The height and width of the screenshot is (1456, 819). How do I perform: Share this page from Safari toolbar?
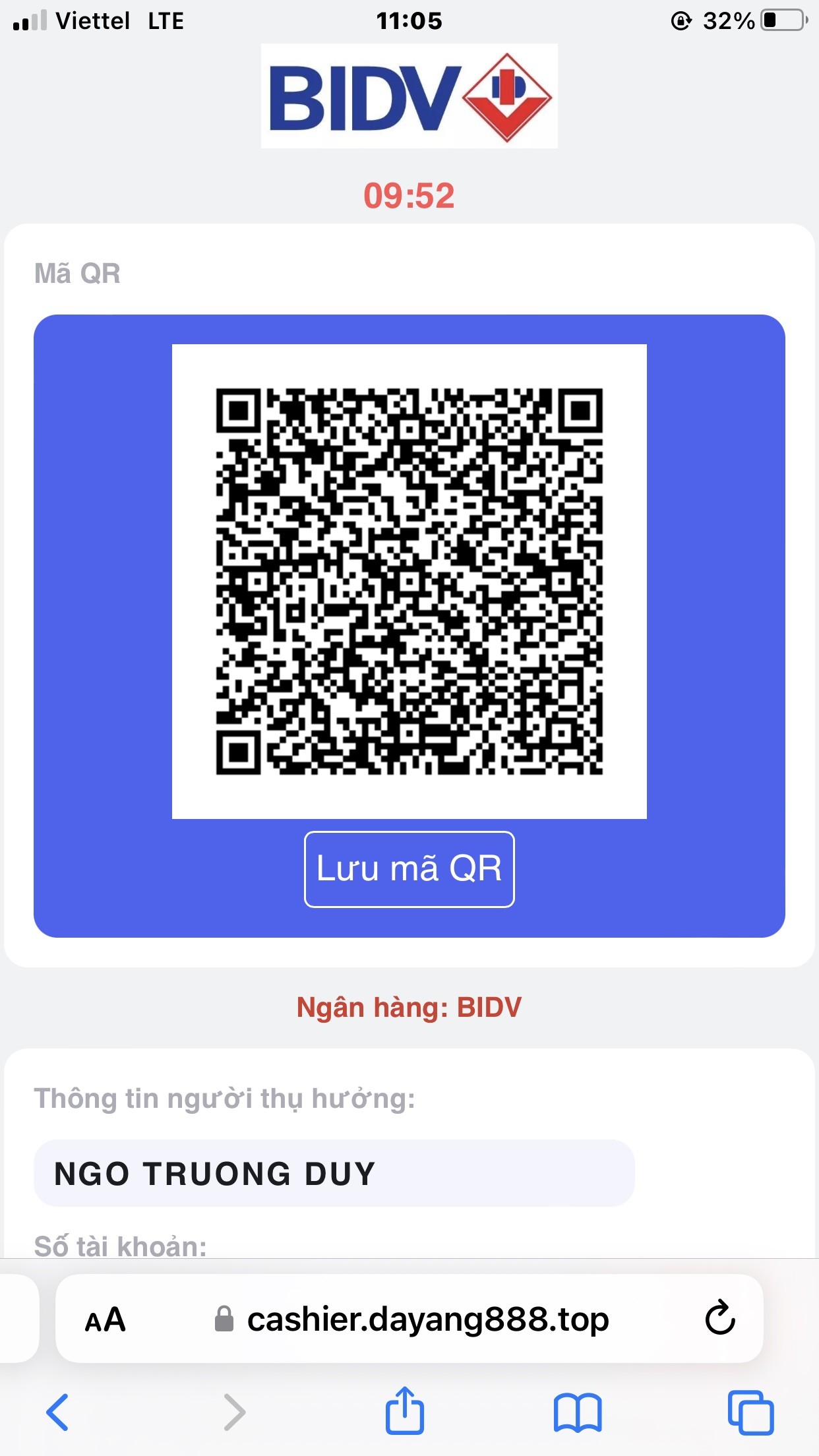[404, 1411]
